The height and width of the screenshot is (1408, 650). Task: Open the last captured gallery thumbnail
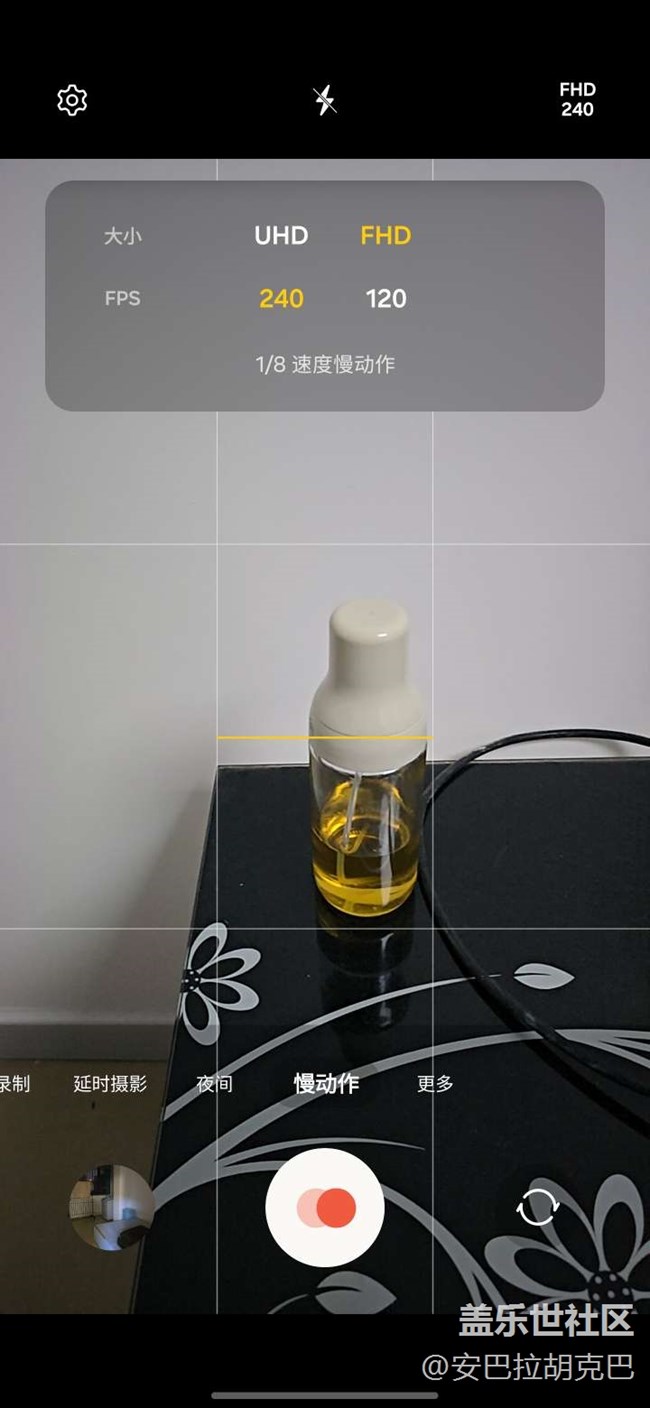pyautogui.click(x=111, y=1207)
